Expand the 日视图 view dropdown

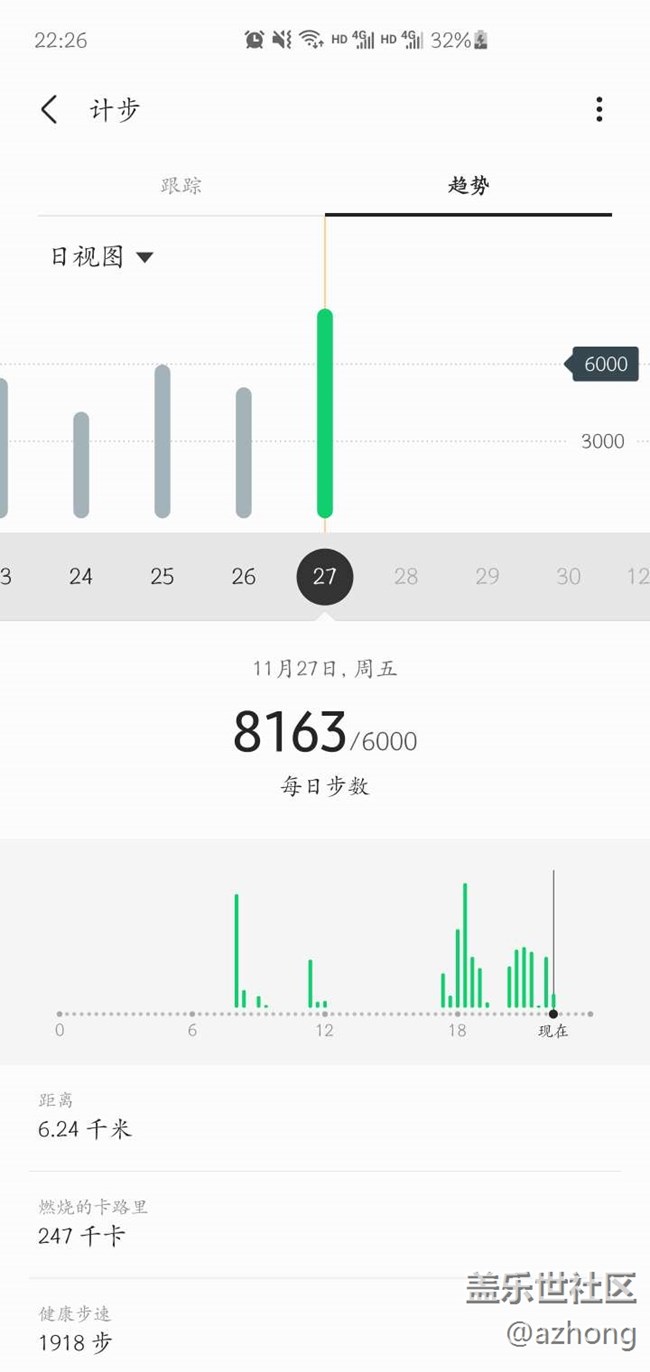[102, 257]
